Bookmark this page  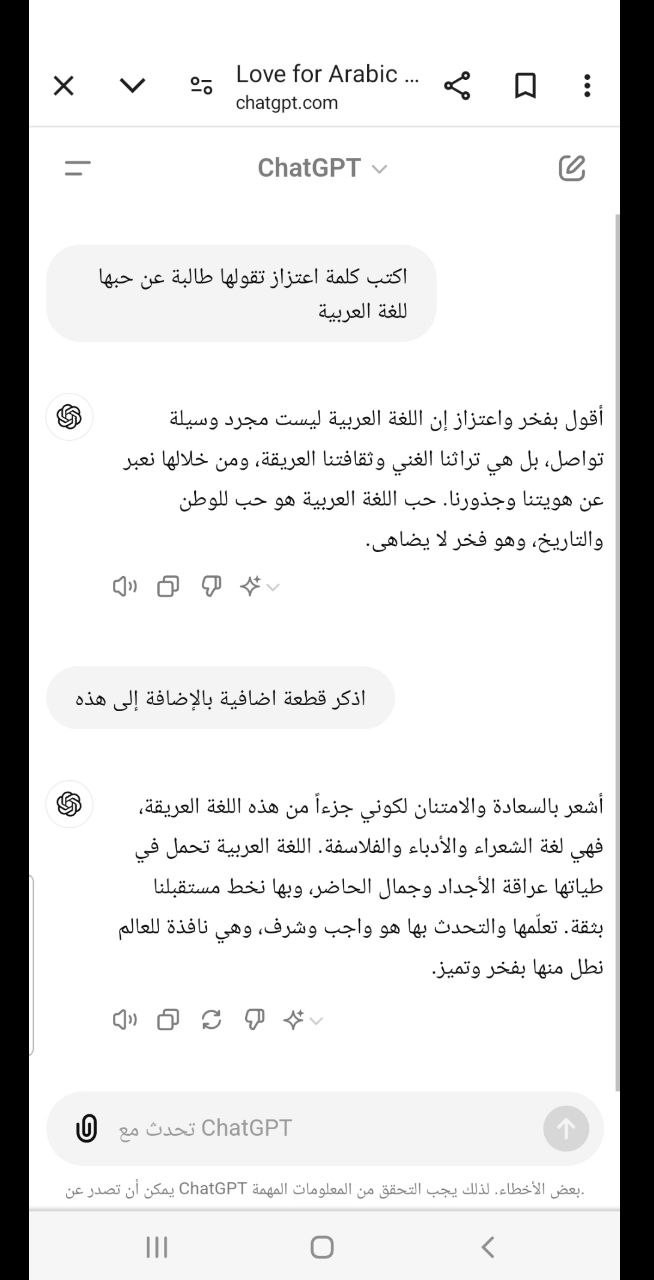[x=525, y=86]
